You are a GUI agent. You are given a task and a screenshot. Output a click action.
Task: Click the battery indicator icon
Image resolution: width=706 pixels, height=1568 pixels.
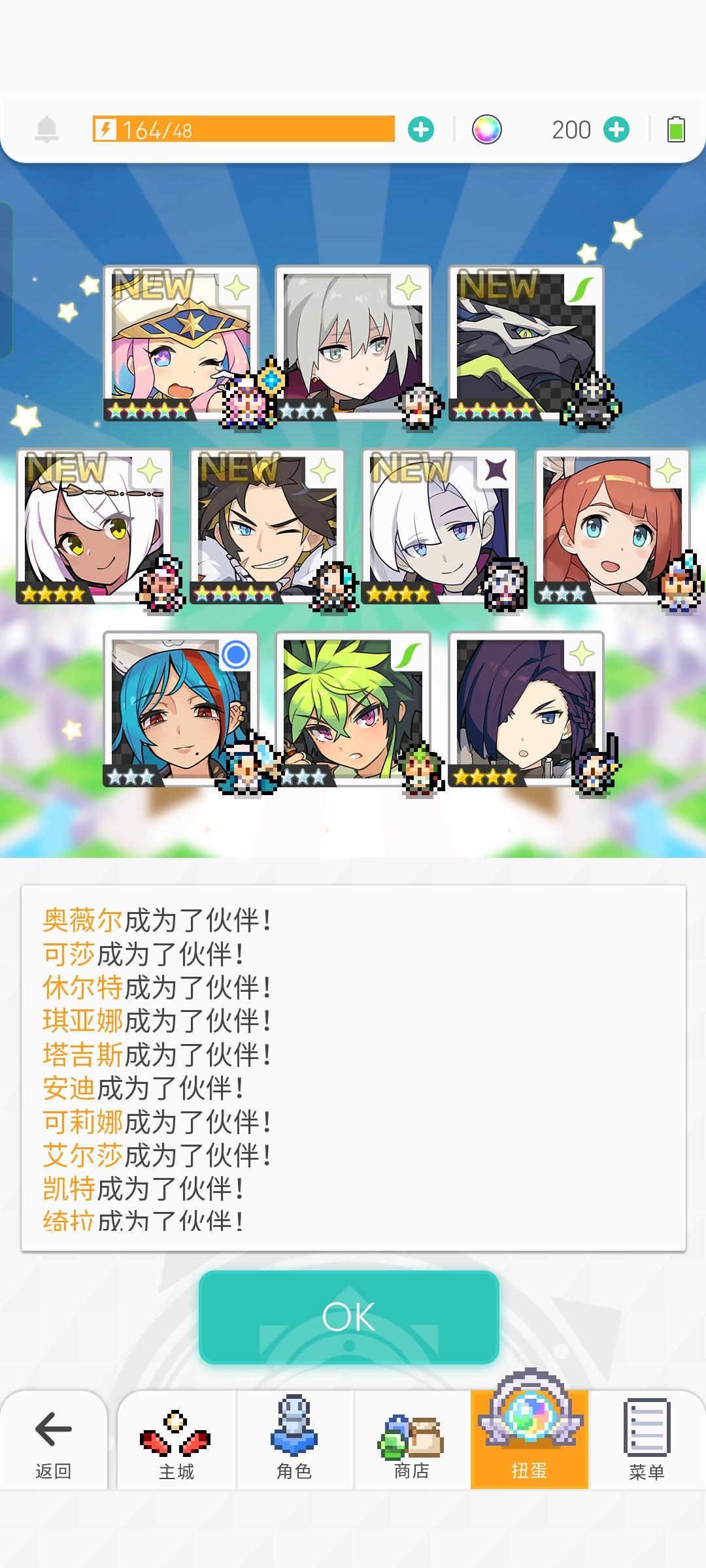tap(677, 129)
